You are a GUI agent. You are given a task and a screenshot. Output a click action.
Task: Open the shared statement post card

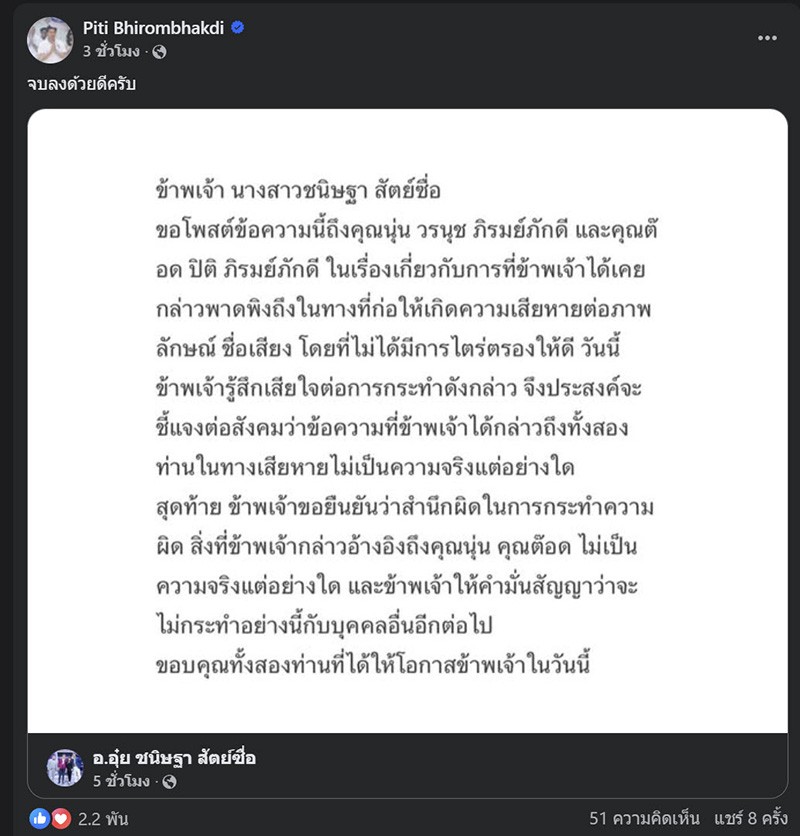click(x=407, y=420)
